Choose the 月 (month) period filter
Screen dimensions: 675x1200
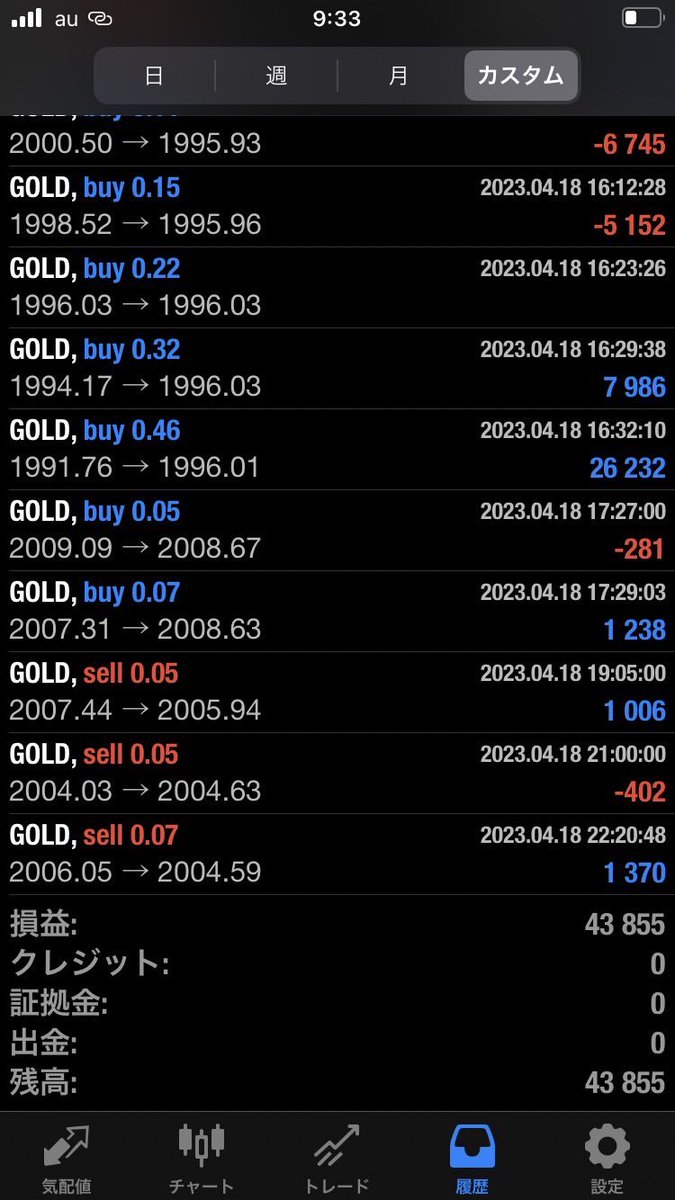(398, 76)
